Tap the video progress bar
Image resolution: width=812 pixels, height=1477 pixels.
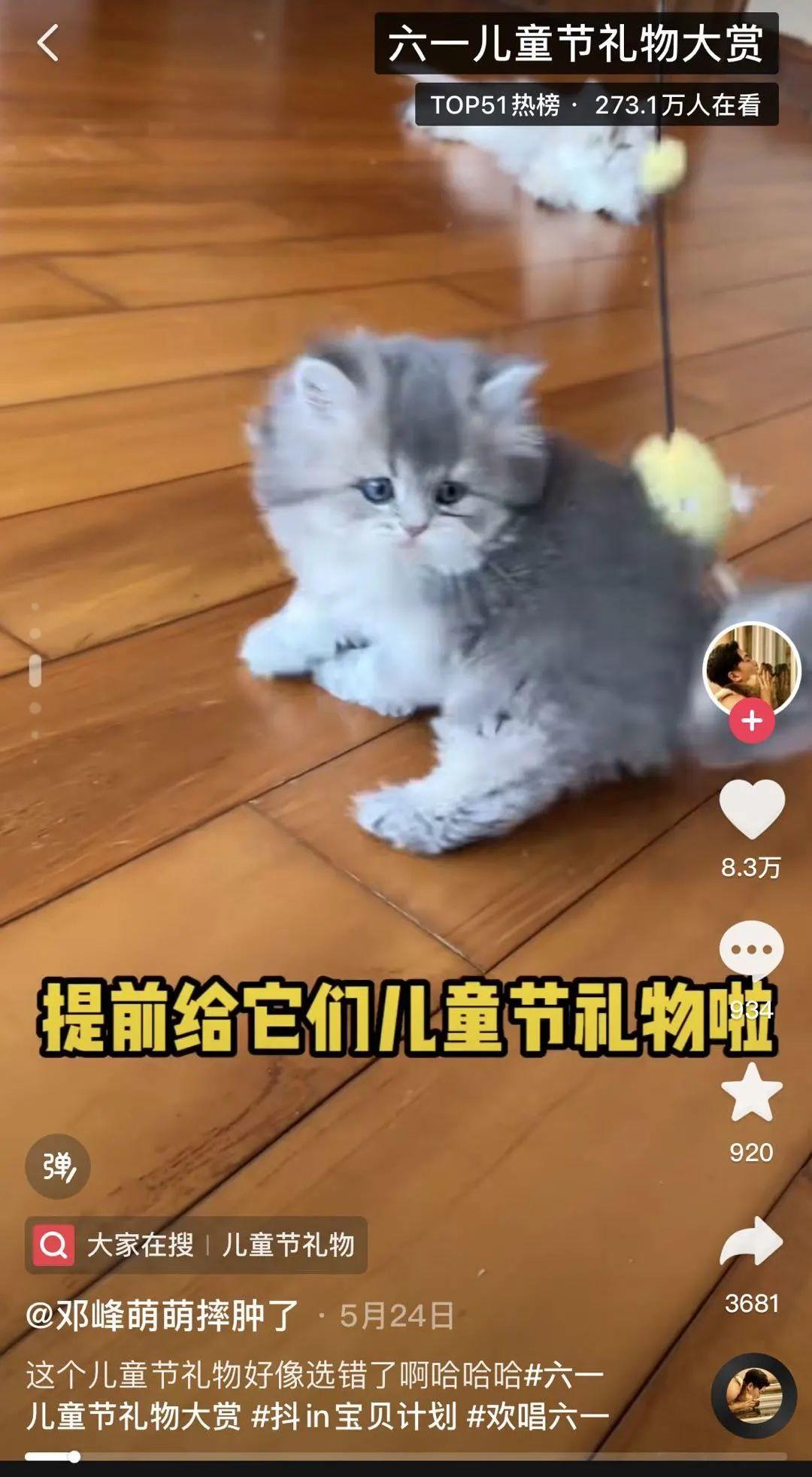pos(406,1457)
